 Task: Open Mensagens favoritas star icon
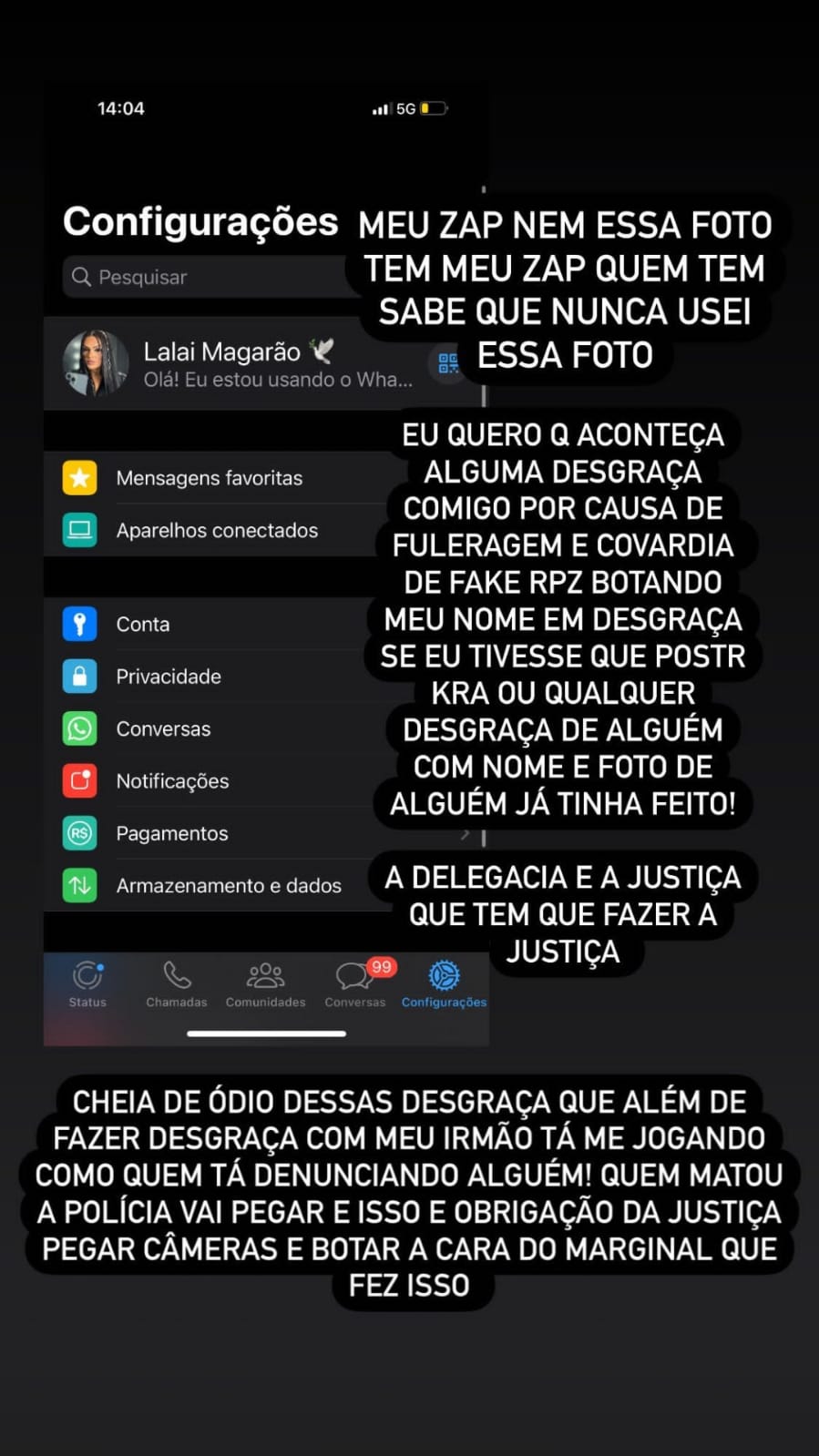[80, 477]
